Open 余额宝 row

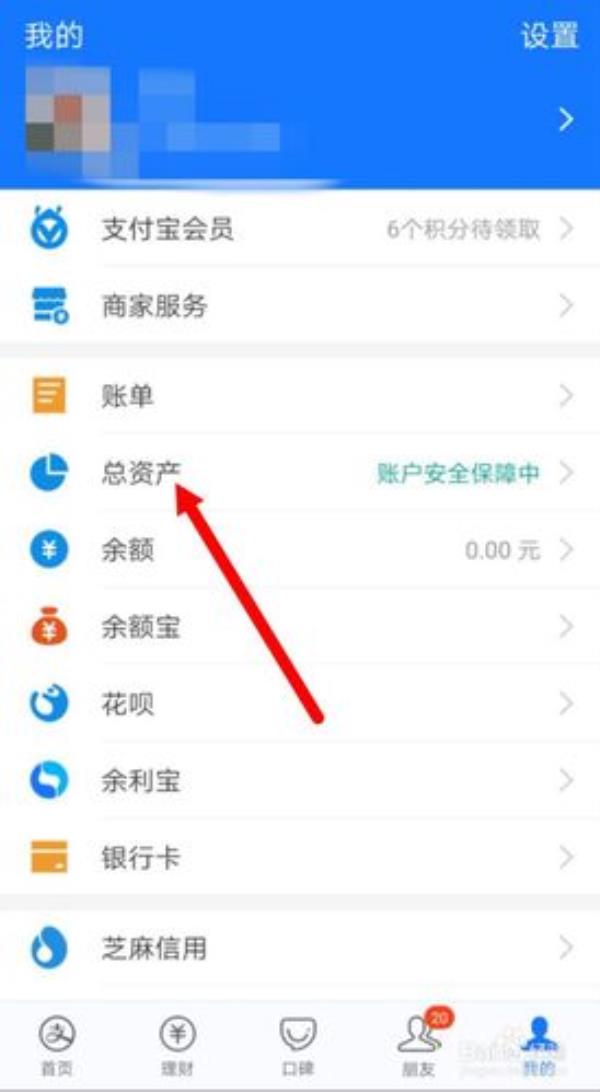point(300,627)
